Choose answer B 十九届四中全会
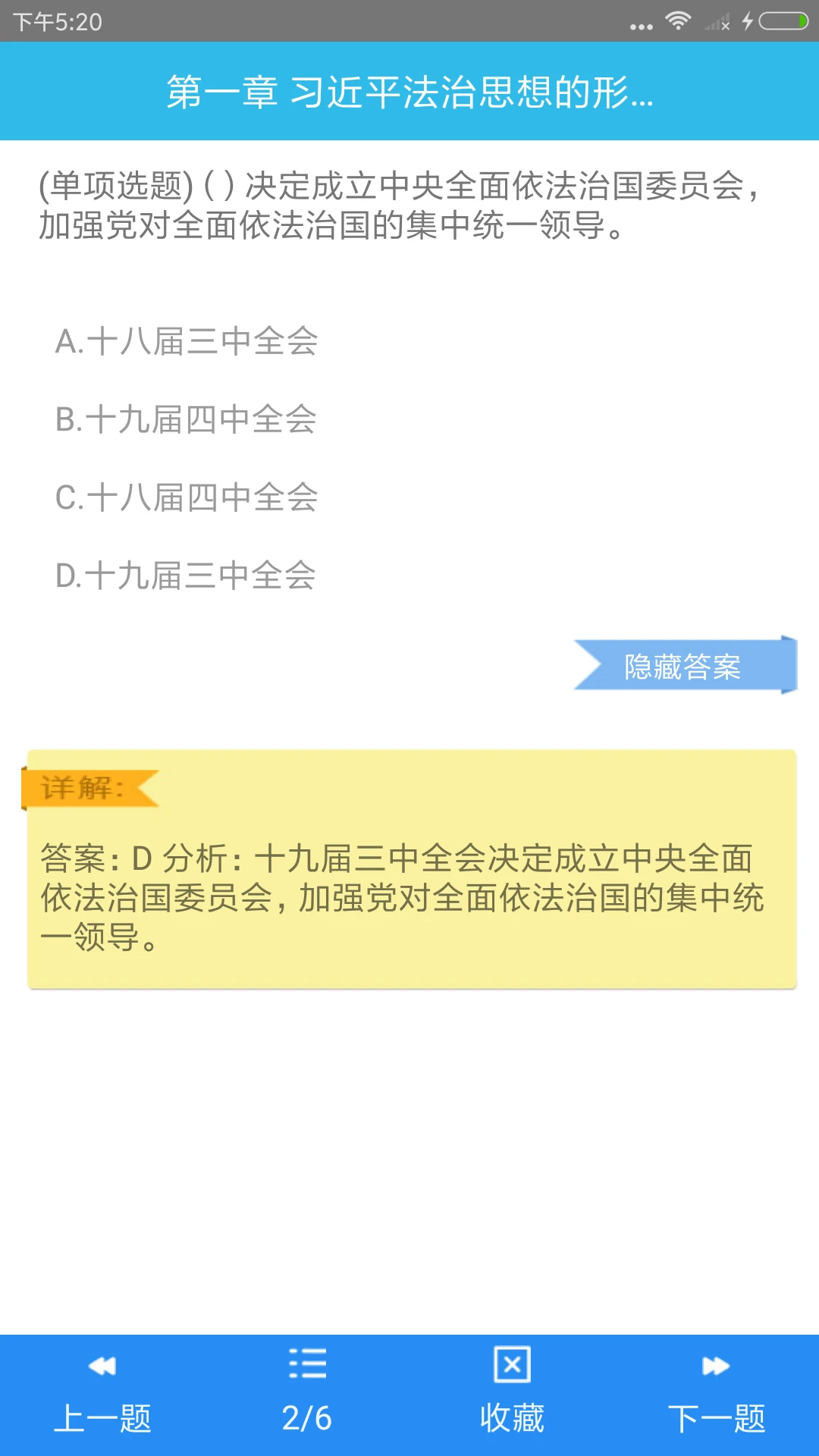Screen dimensions: 819x1456 point(186,419)
